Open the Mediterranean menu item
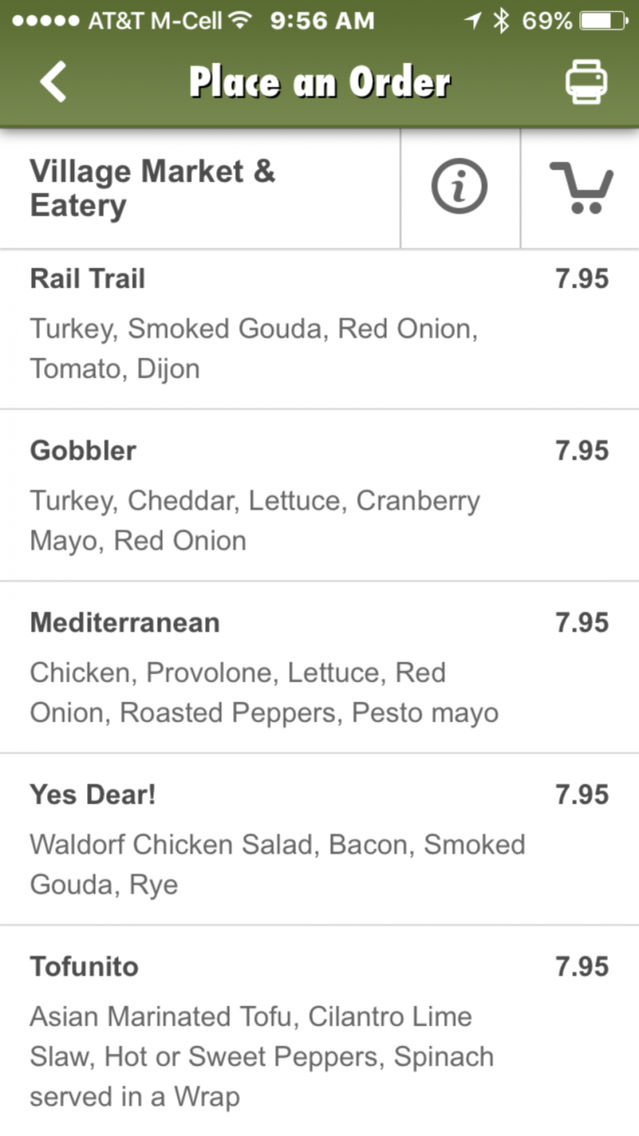Viewport: 639px width, 1136px height. [320, 667]
